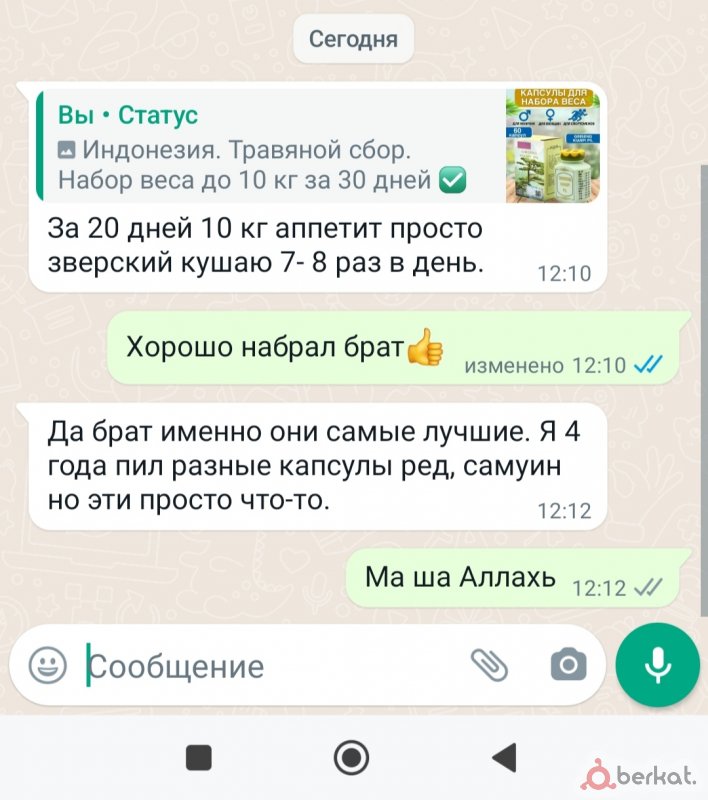
Task: Go back with the system back button
Action: (505, 757)
